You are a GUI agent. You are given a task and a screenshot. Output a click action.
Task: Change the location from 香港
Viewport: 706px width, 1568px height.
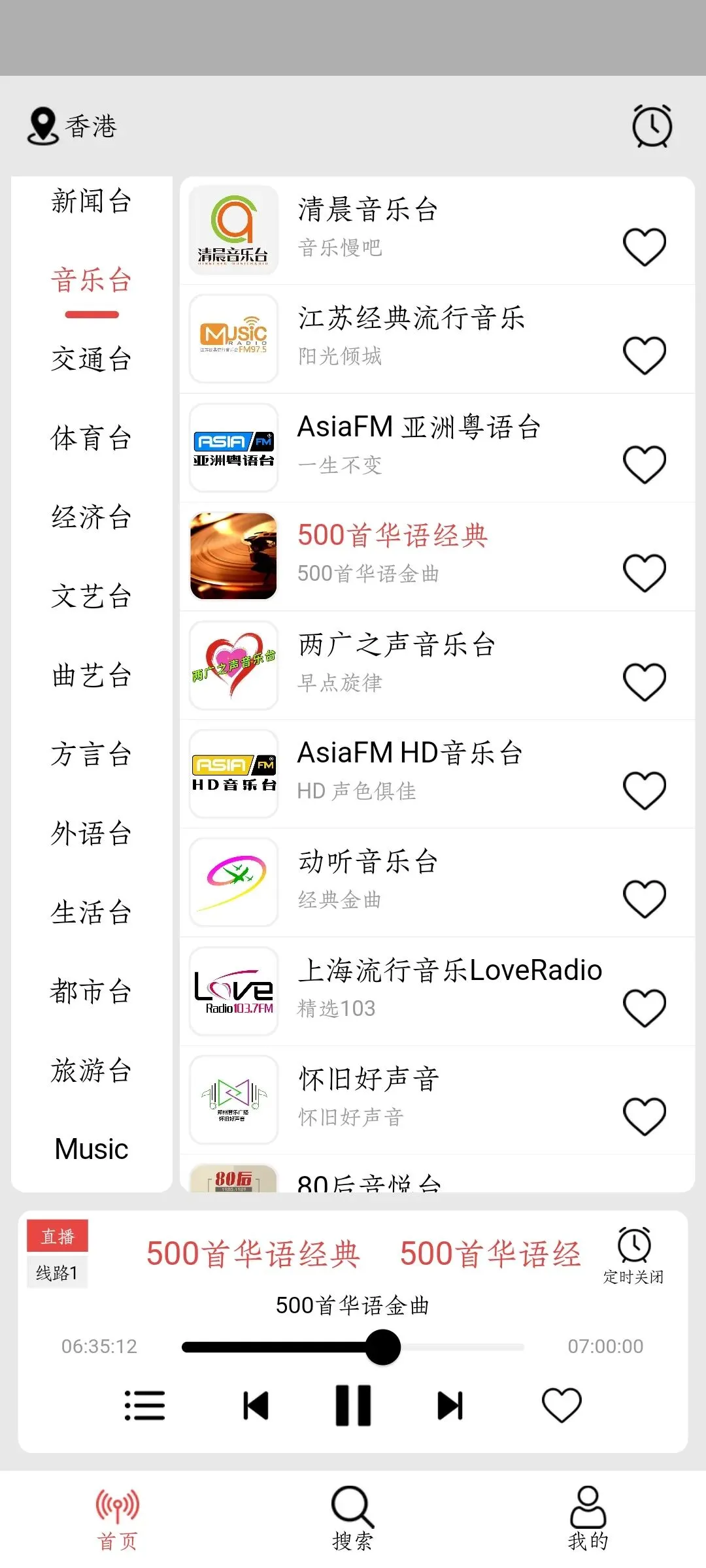(x=73, y=126)
